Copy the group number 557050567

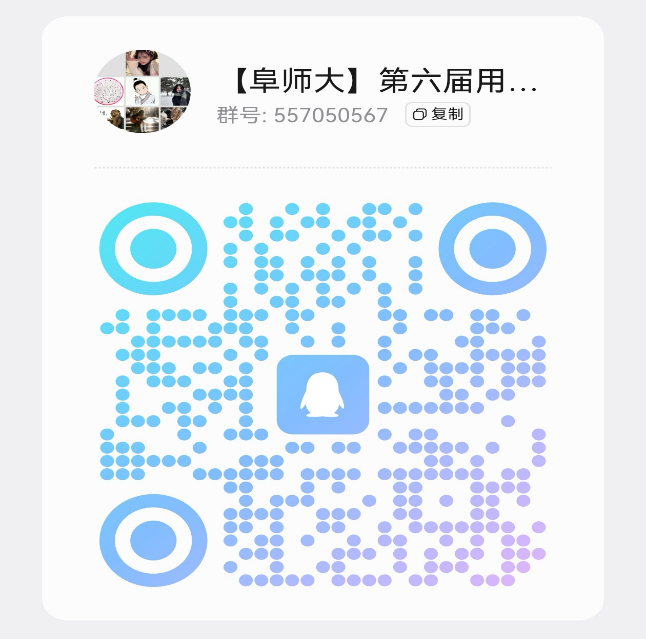[x=437, y=115]
